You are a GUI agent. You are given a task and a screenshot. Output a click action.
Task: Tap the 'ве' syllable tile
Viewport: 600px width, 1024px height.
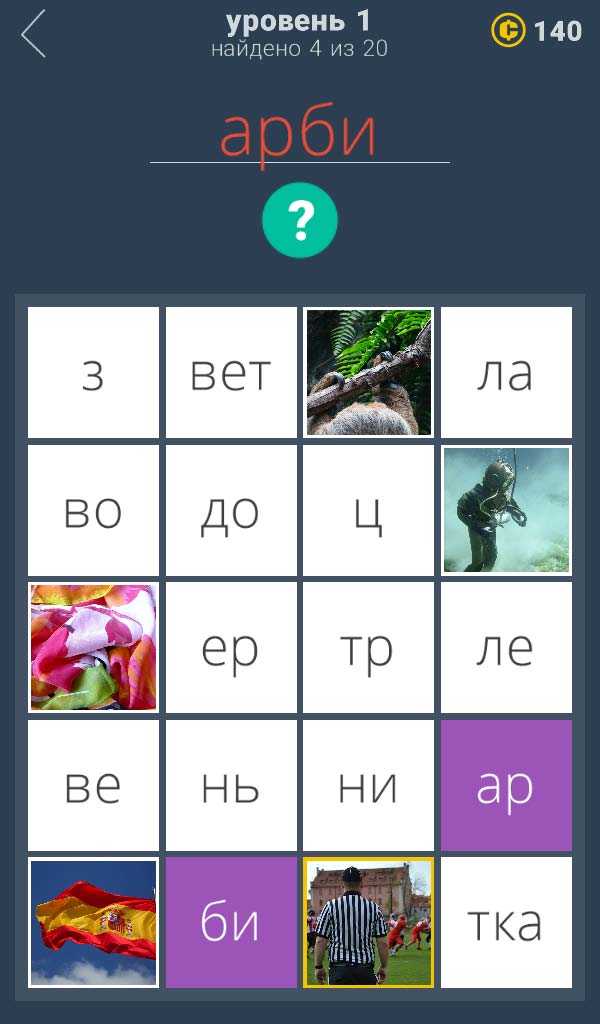(x=93, y=786)
